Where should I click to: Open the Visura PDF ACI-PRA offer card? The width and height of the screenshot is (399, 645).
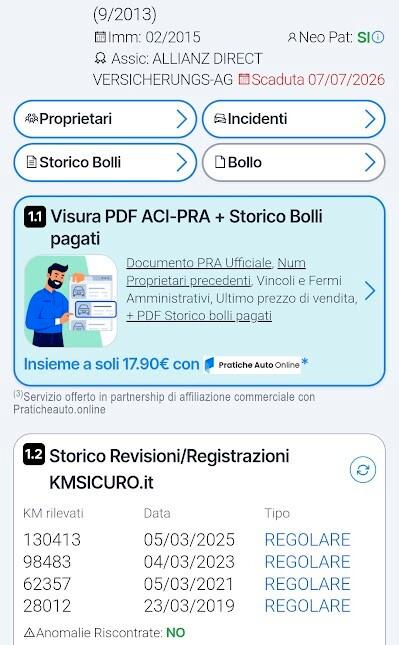(200, 291)
